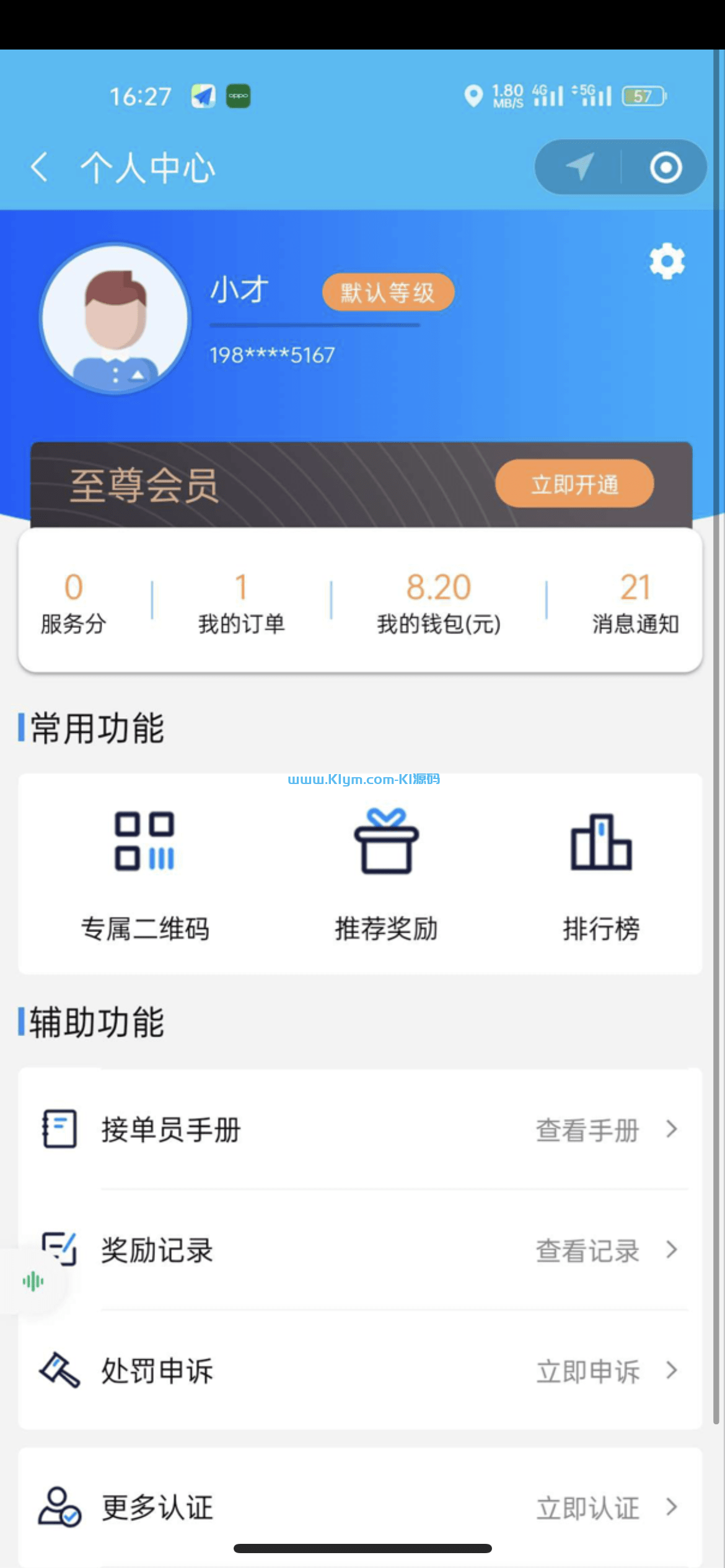This screenshot has height=1568, width=725.
Task: Tap the 立即开通 membership button
Action: pyautogui.click(x=574, y=484)
